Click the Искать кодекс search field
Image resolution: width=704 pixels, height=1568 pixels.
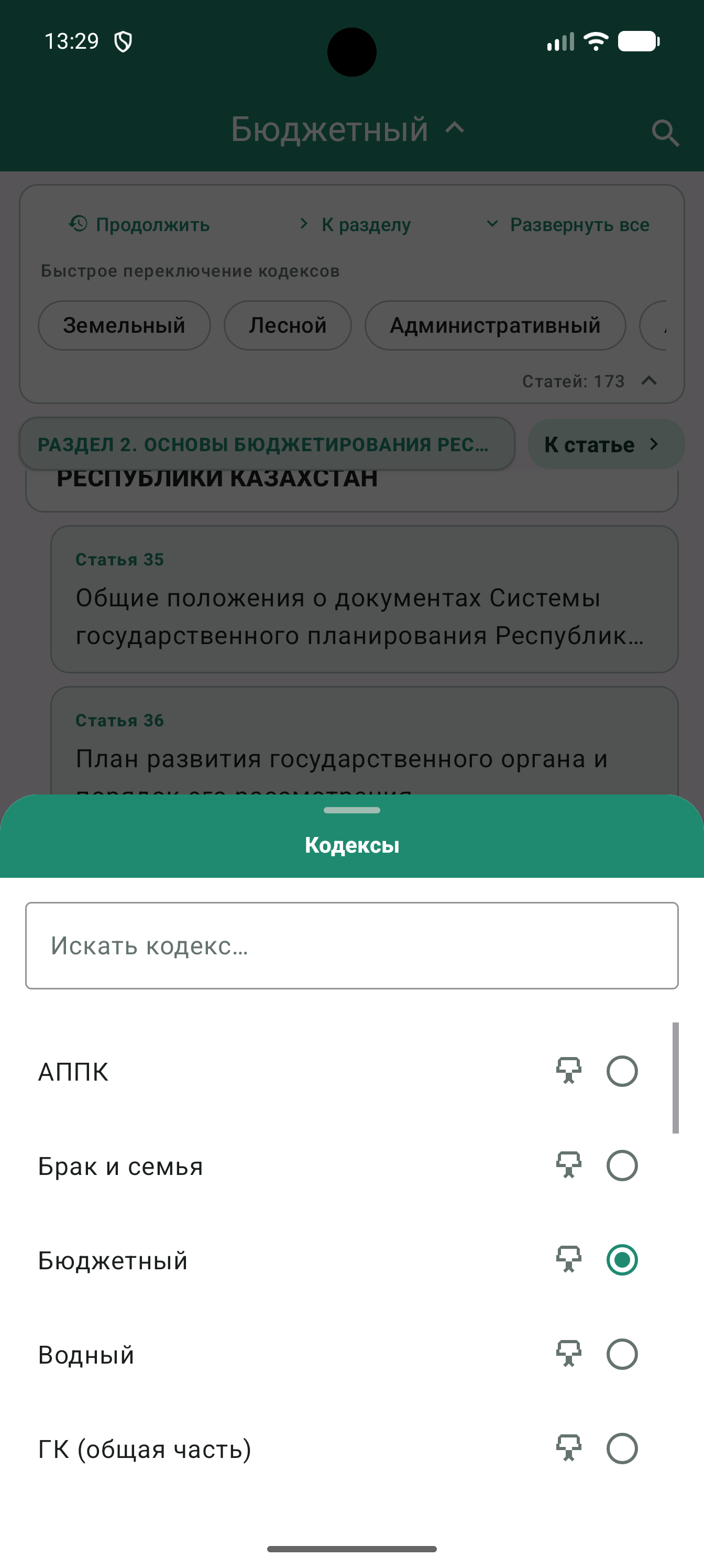351,945
